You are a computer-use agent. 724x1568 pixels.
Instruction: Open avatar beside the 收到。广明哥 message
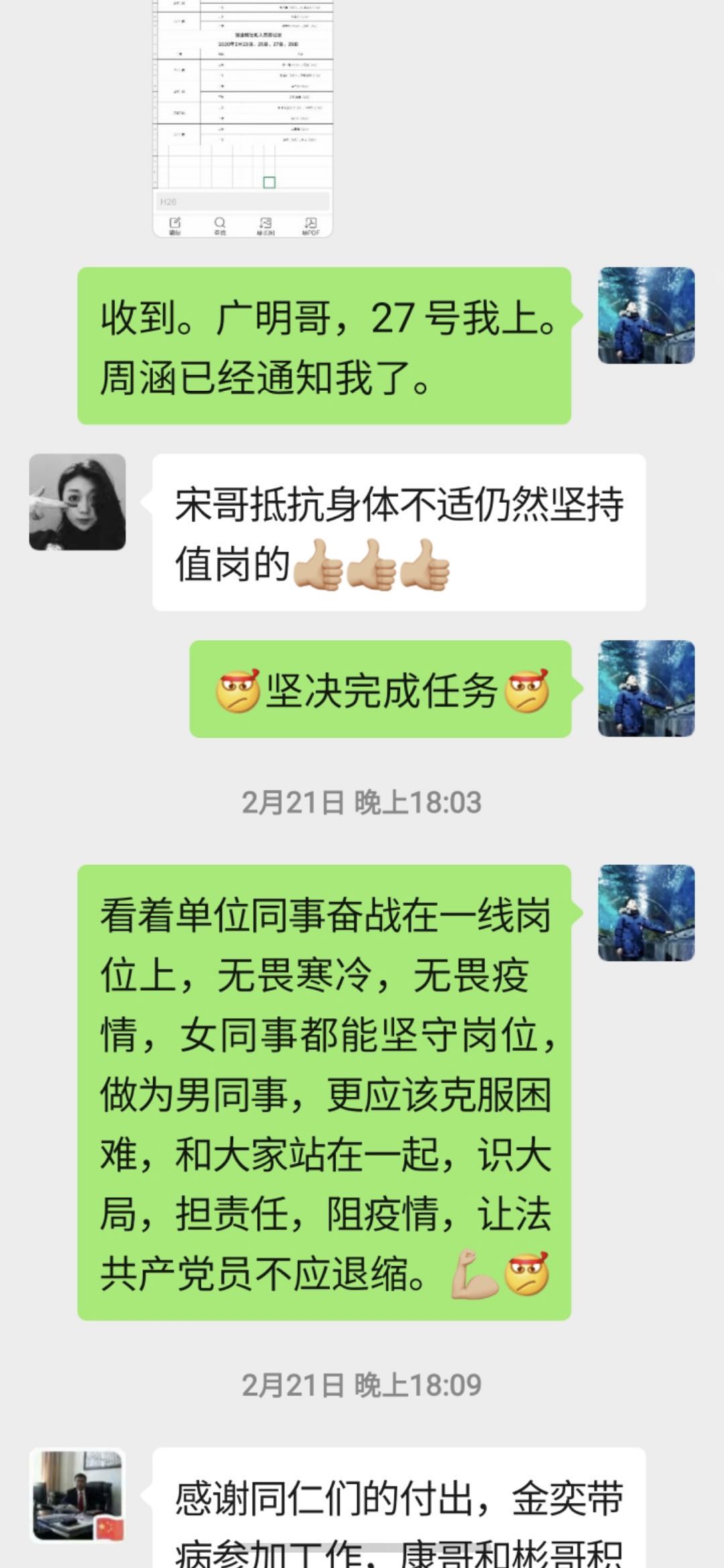click(646, 316)
